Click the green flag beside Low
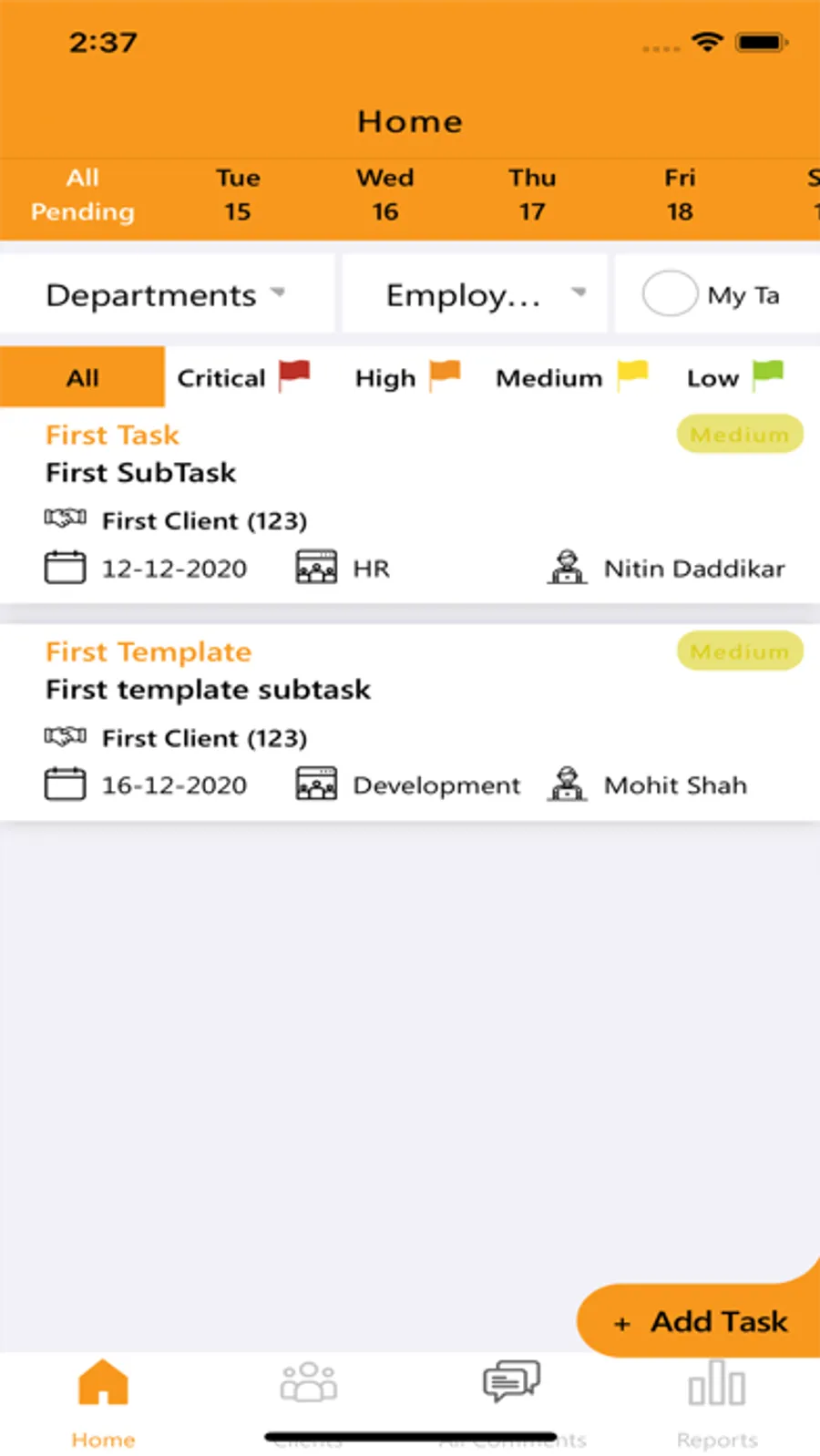820x1456 pixels. point(769,373)
